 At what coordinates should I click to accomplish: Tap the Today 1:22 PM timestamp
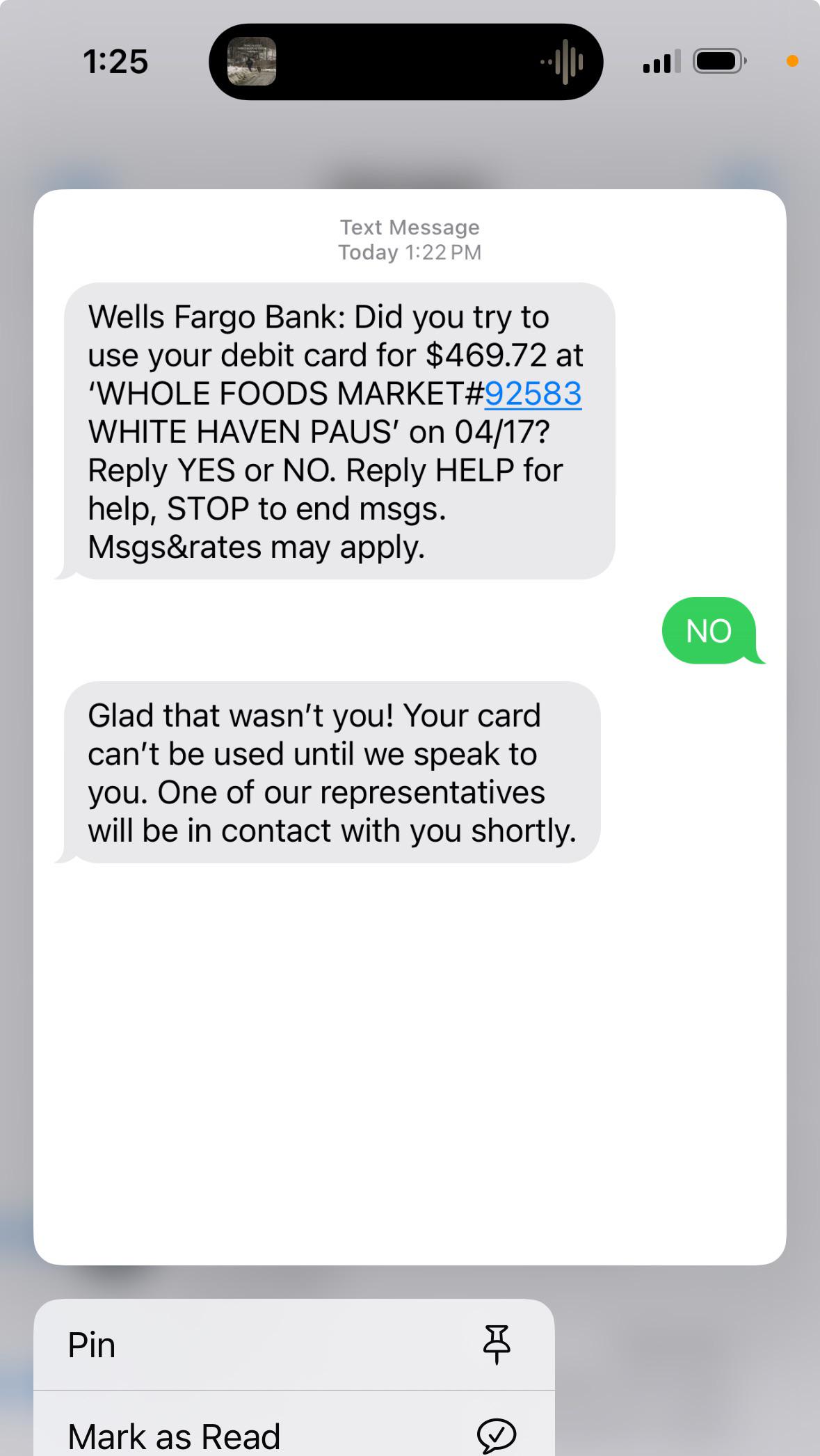pos(409,253)
